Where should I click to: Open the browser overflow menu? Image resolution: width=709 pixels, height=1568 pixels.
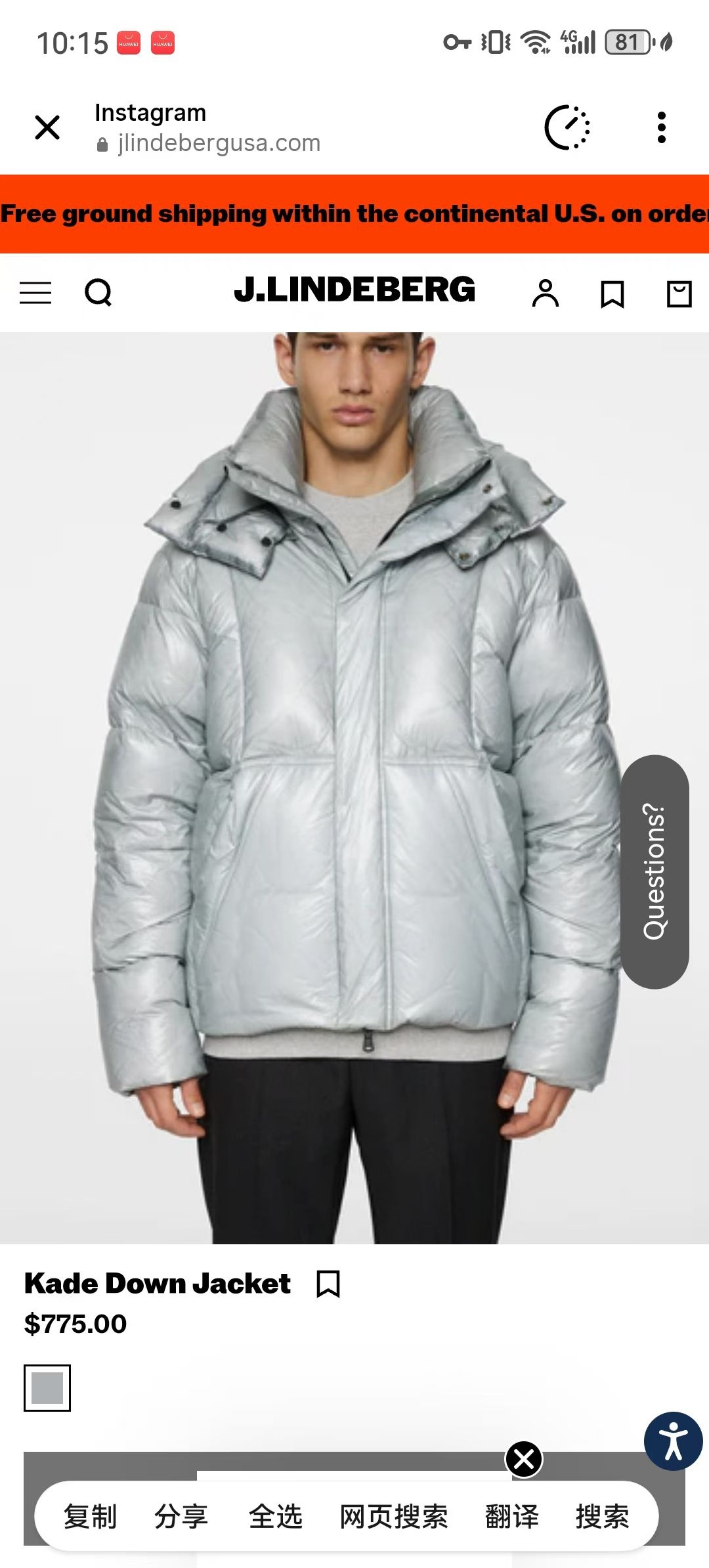pos(661,127)
